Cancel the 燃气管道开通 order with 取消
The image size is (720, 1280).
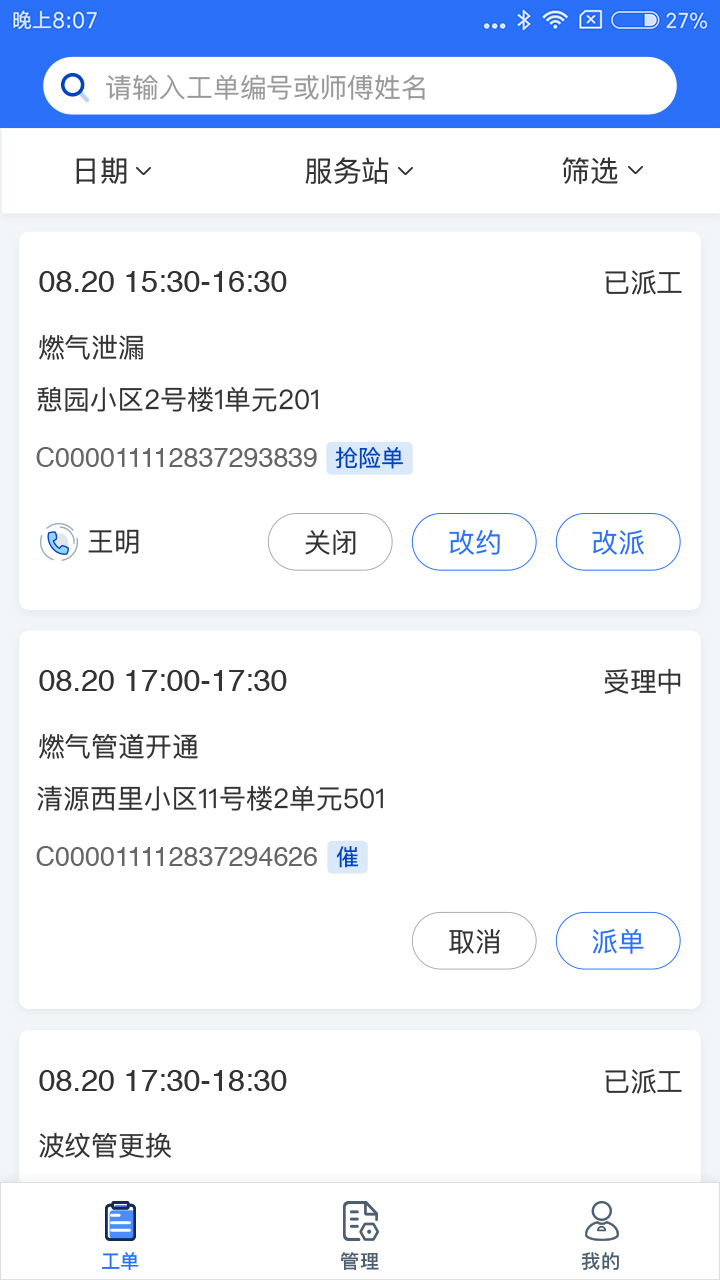pyautogui.click(x=474, y=941)
